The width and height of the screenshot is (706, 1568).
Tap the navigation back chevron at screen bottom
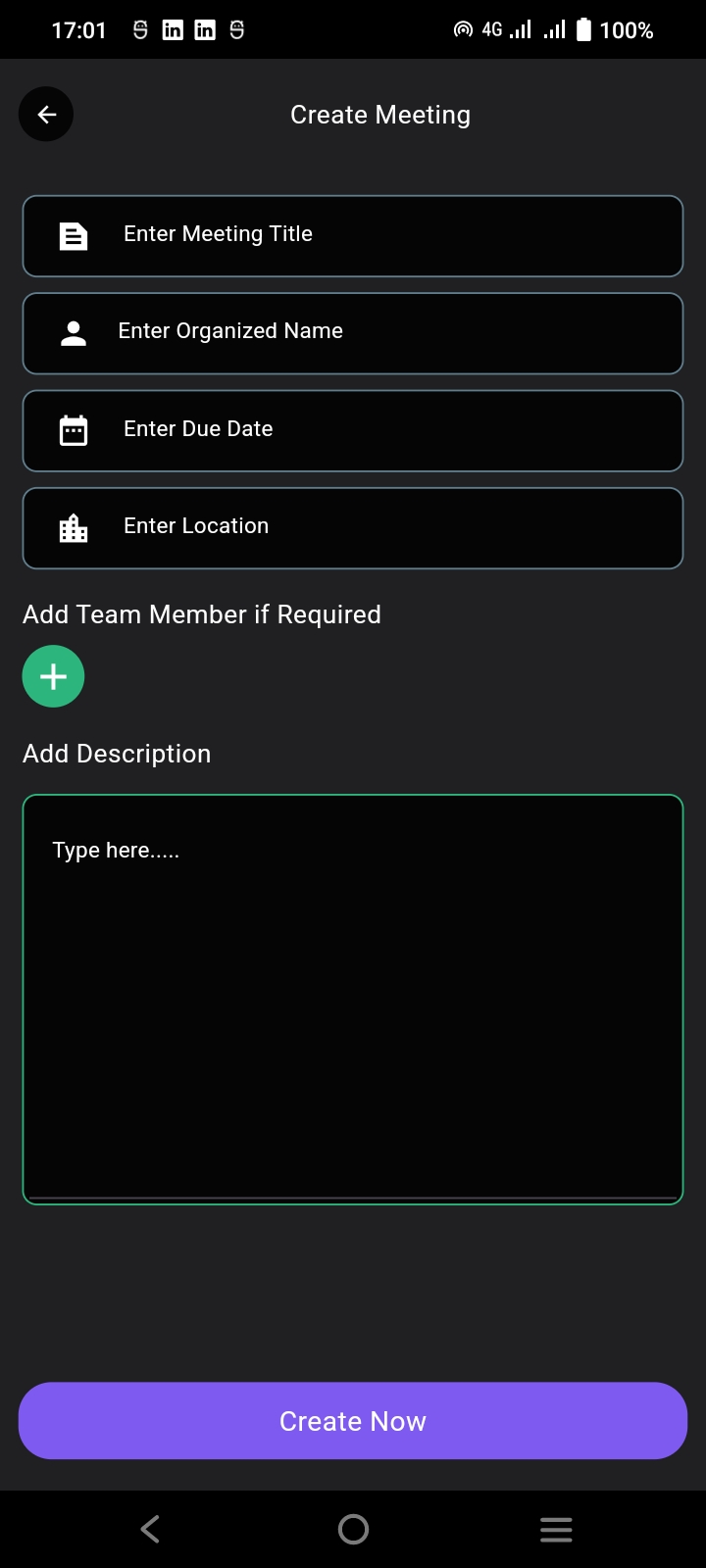coord(149,1528)
